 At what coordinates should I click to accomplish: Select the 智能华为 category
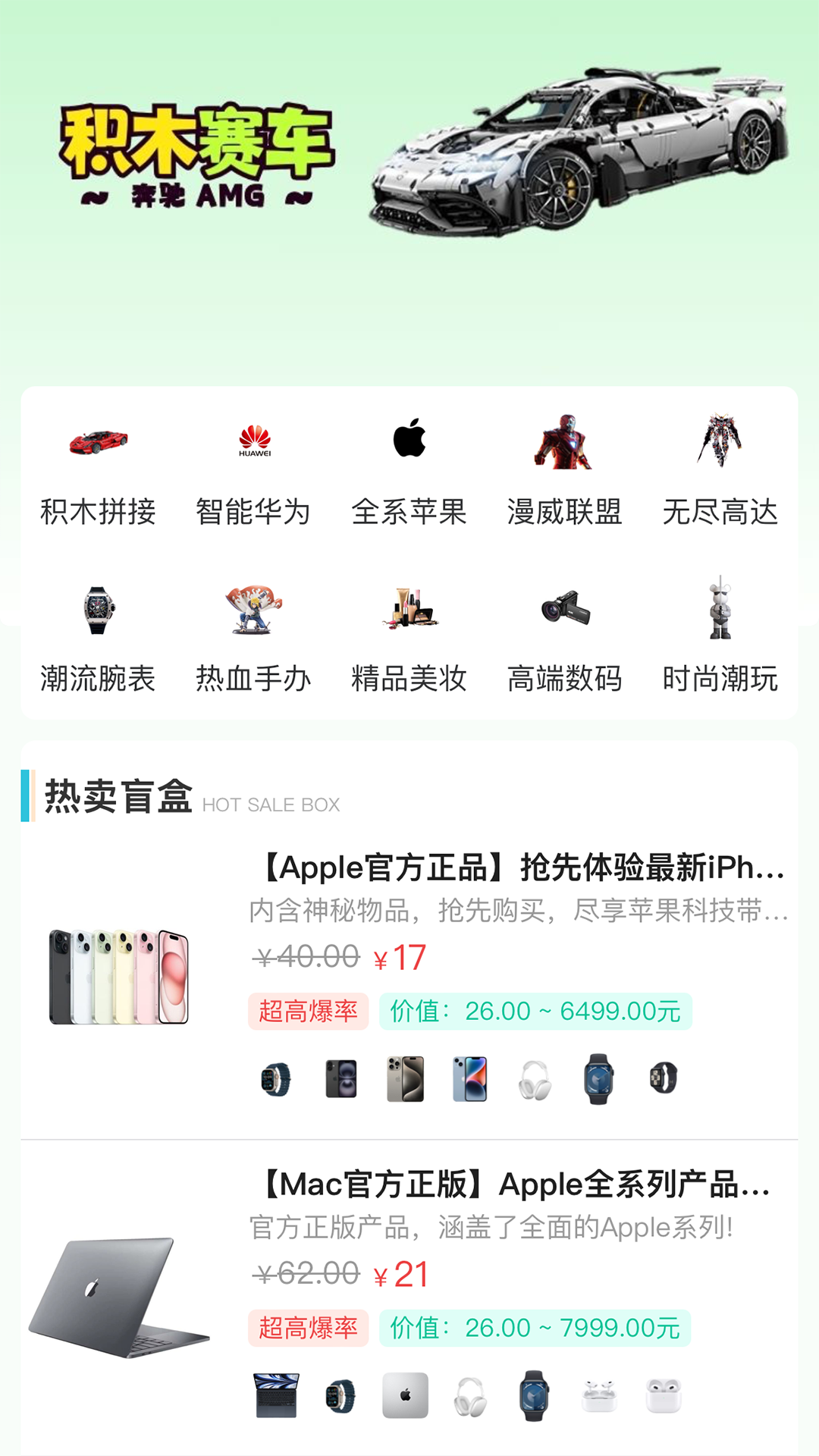click(x=253, y=470)
